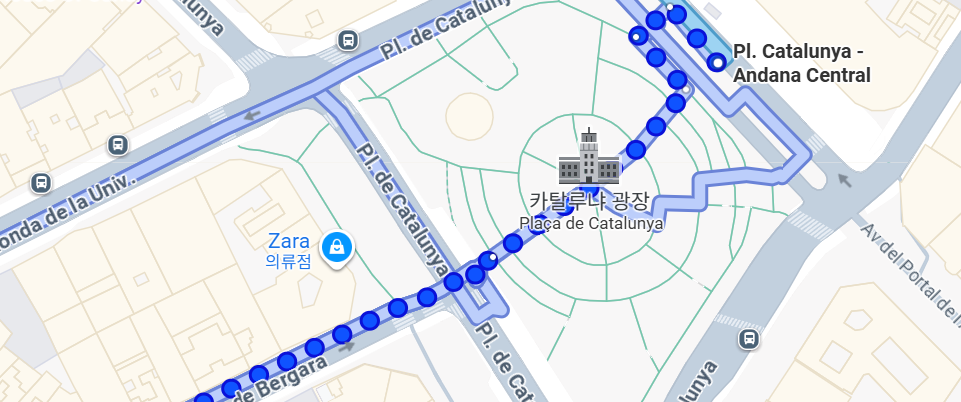Open the Zara store pin
This screenshot has width=961, height=402.
[x=337, y=246]
